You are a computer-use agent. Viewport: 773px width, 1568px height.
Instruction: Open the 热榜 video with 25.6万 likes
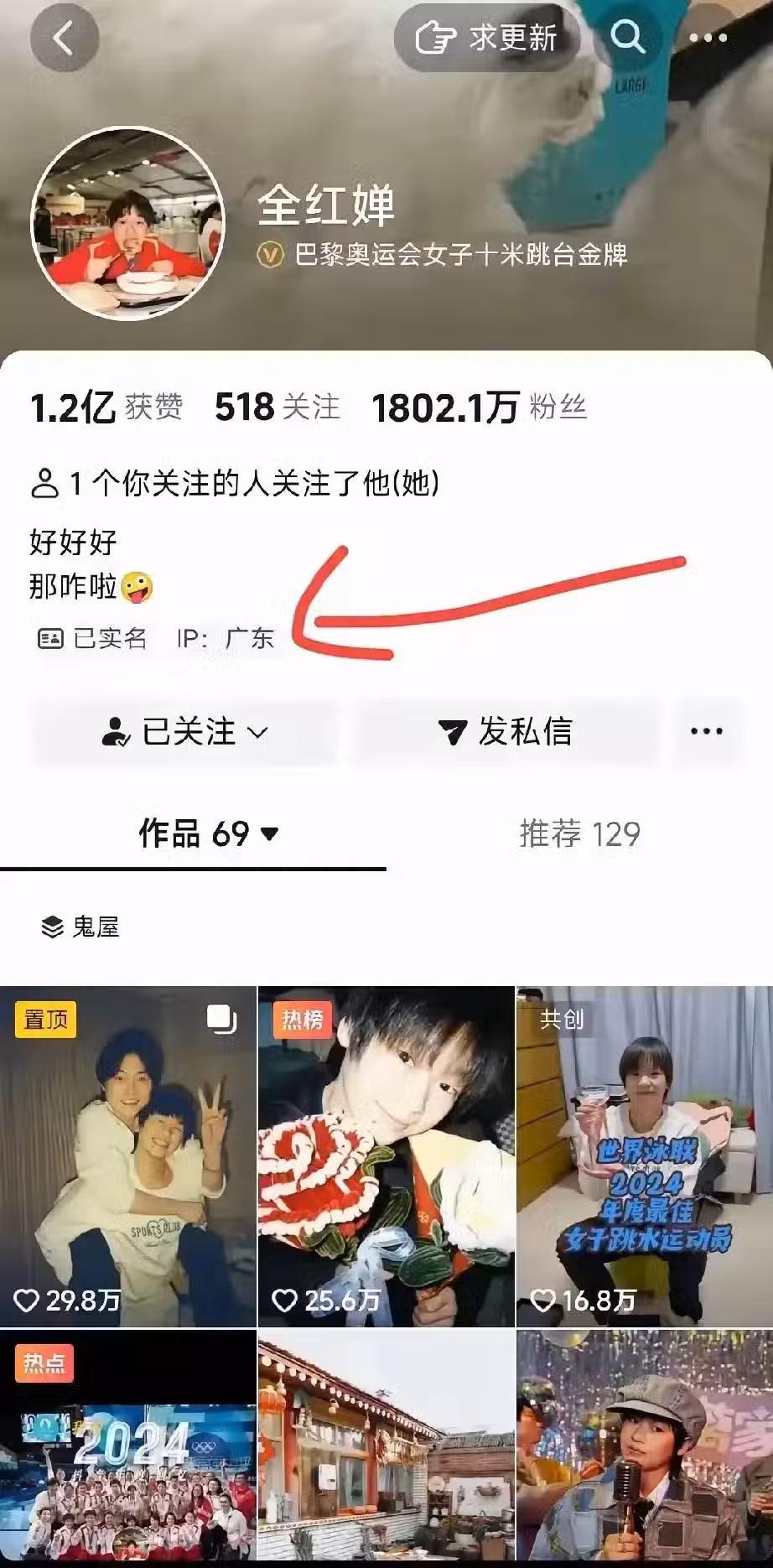click(386, 1157)
